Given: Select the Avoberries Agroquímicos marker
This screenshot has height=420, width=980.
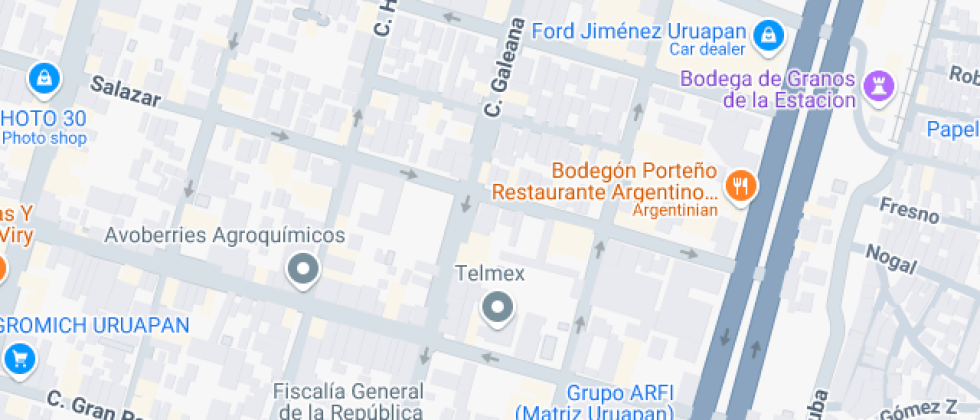Looking at the screenshot, I should tap(302, 269).
